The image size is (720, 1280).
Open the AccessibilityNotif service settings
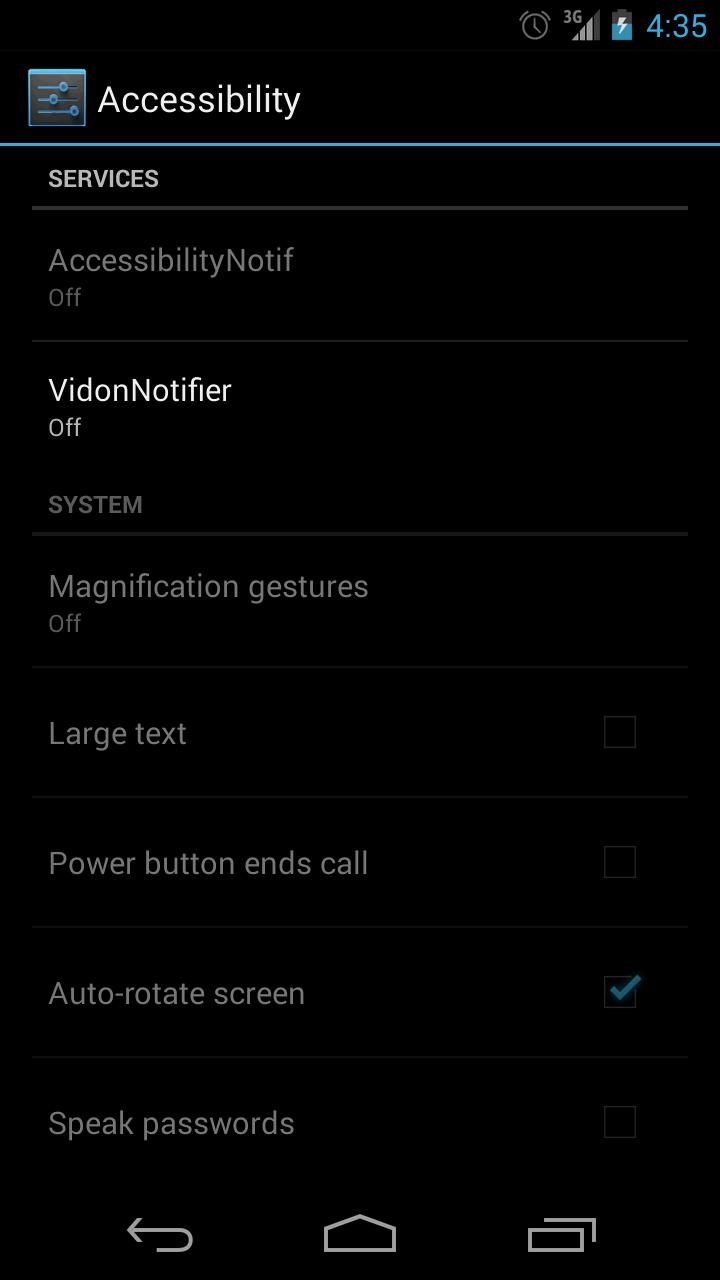[360, 276]
